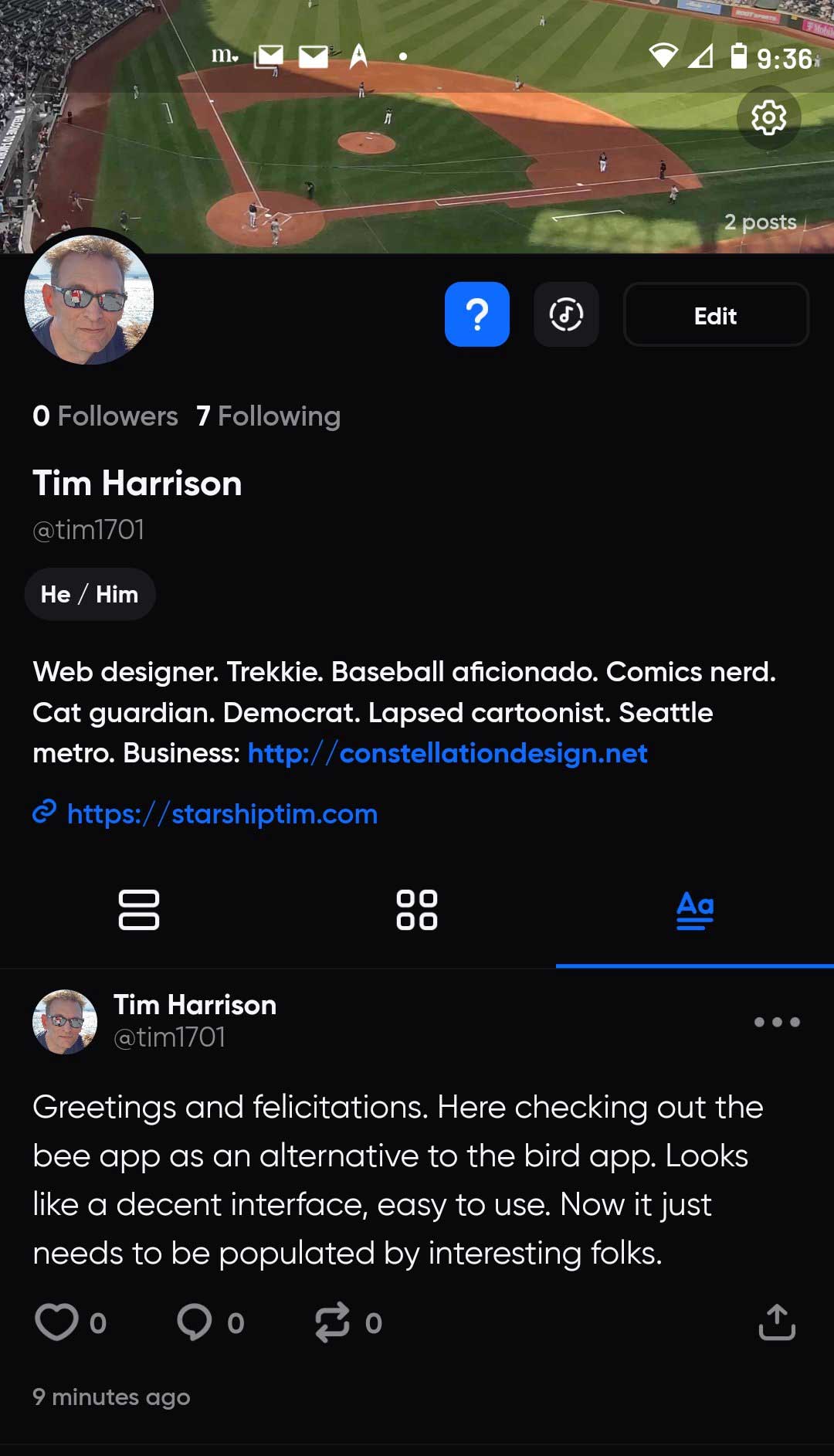834x1456 pixels.
Task: Switch to the grid view tab
Action: click(417, 909)
